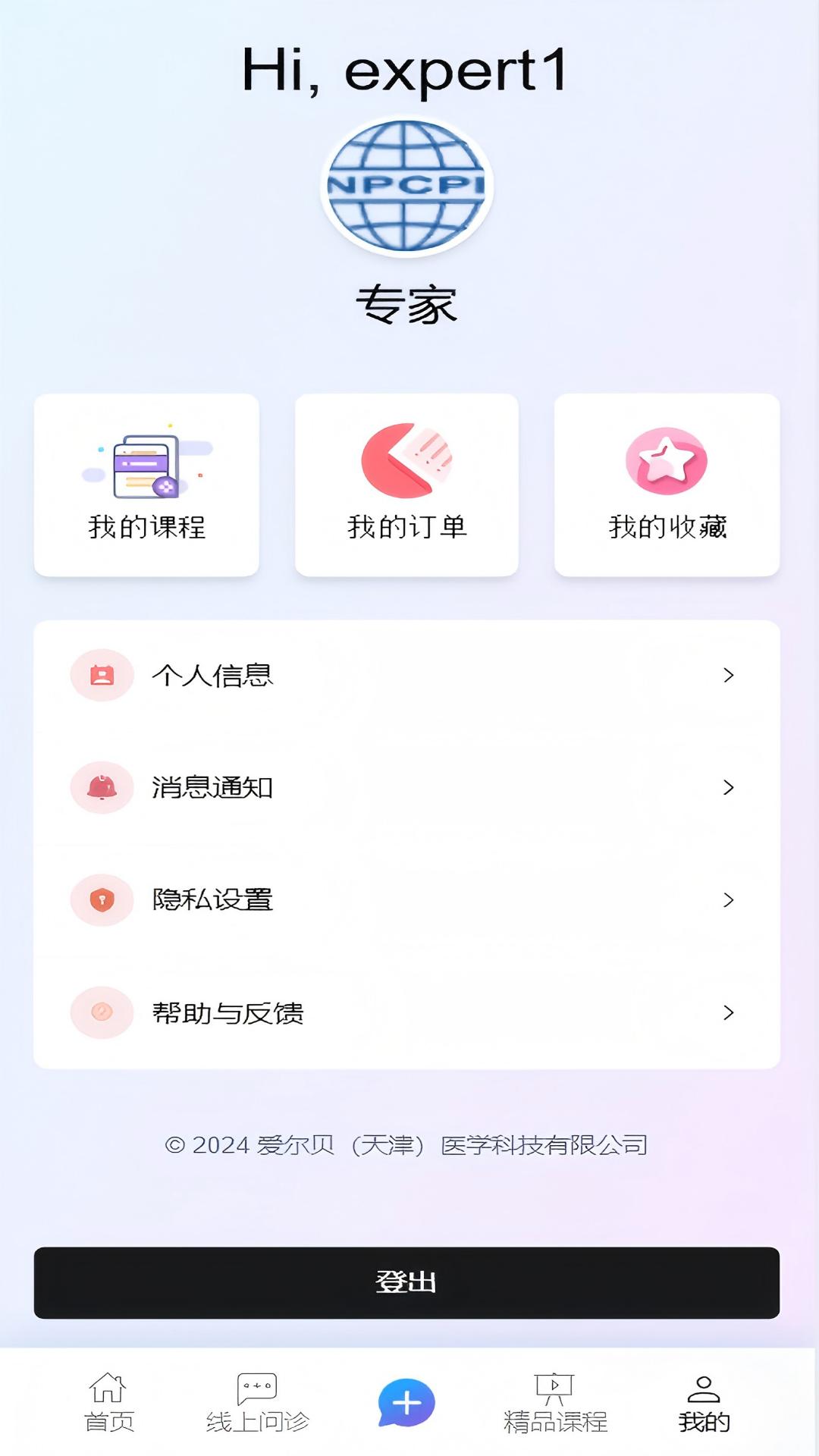
Task: Tap the bell icon beside 消息通知
Action: click(x=102, y=787)
